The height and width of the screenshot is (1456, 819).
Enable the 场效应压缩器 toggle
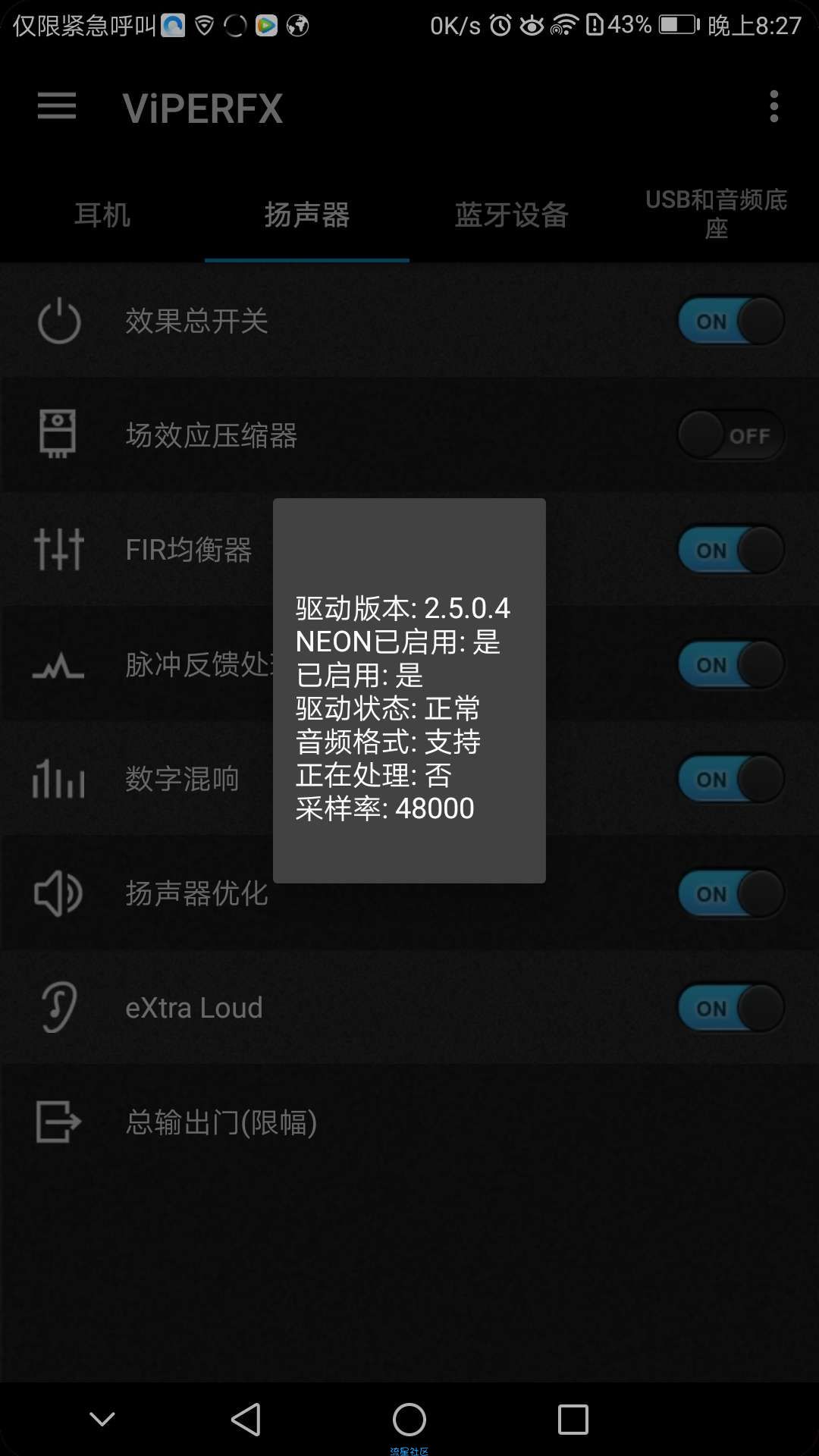[x=731, y=436]
